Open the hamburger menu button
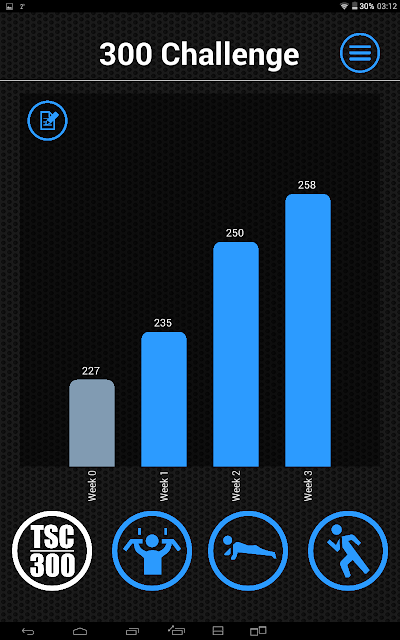The width and height of the screenshot is (400, 640). pos(360,53)
